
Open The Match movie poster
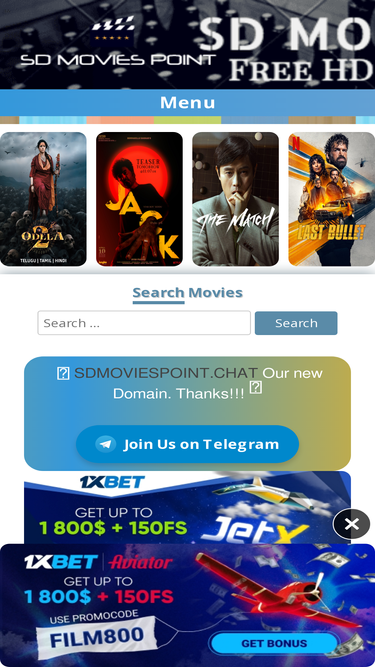pos(236,199)
